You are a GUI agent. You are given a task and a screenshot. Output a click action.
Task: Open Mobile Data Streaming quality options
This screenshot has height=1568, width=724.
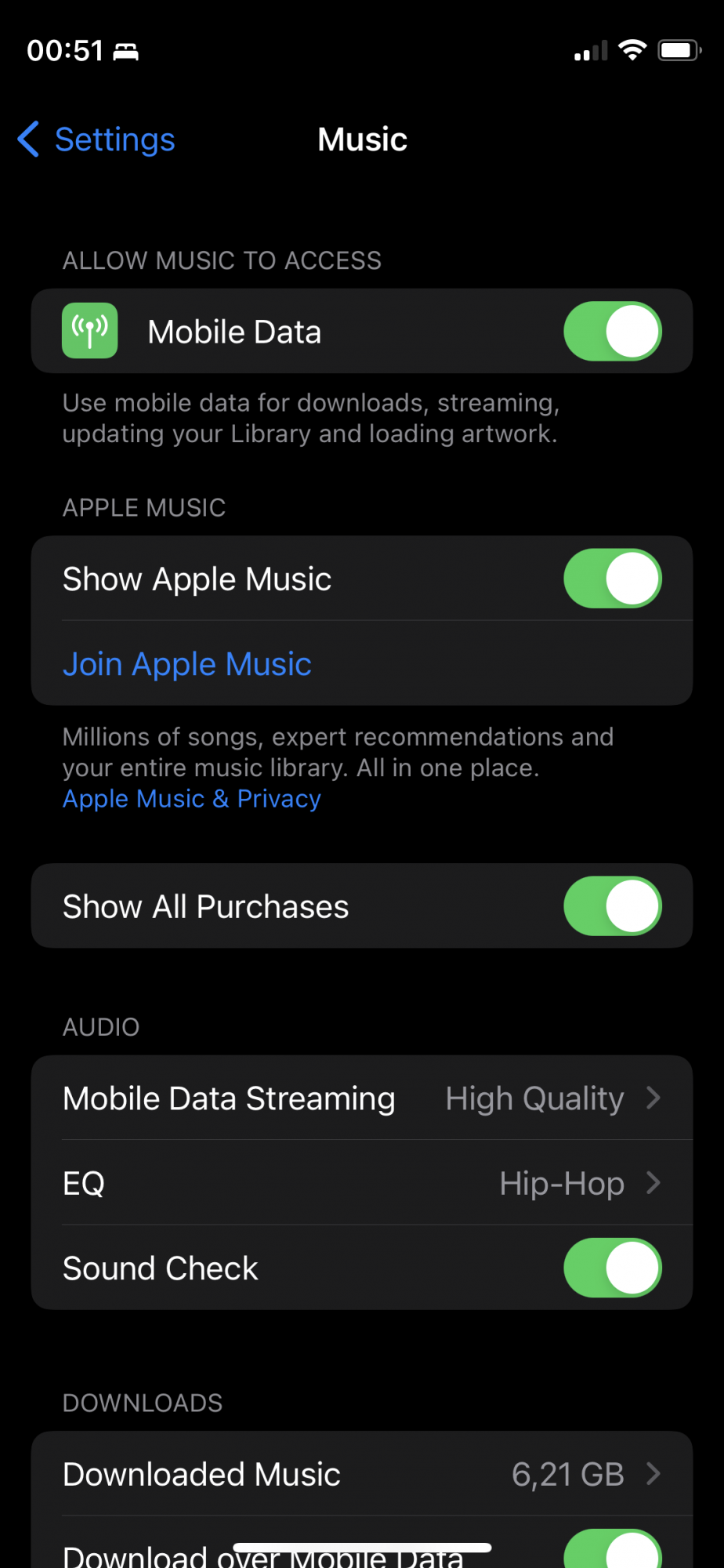[x=362, y=1098]
